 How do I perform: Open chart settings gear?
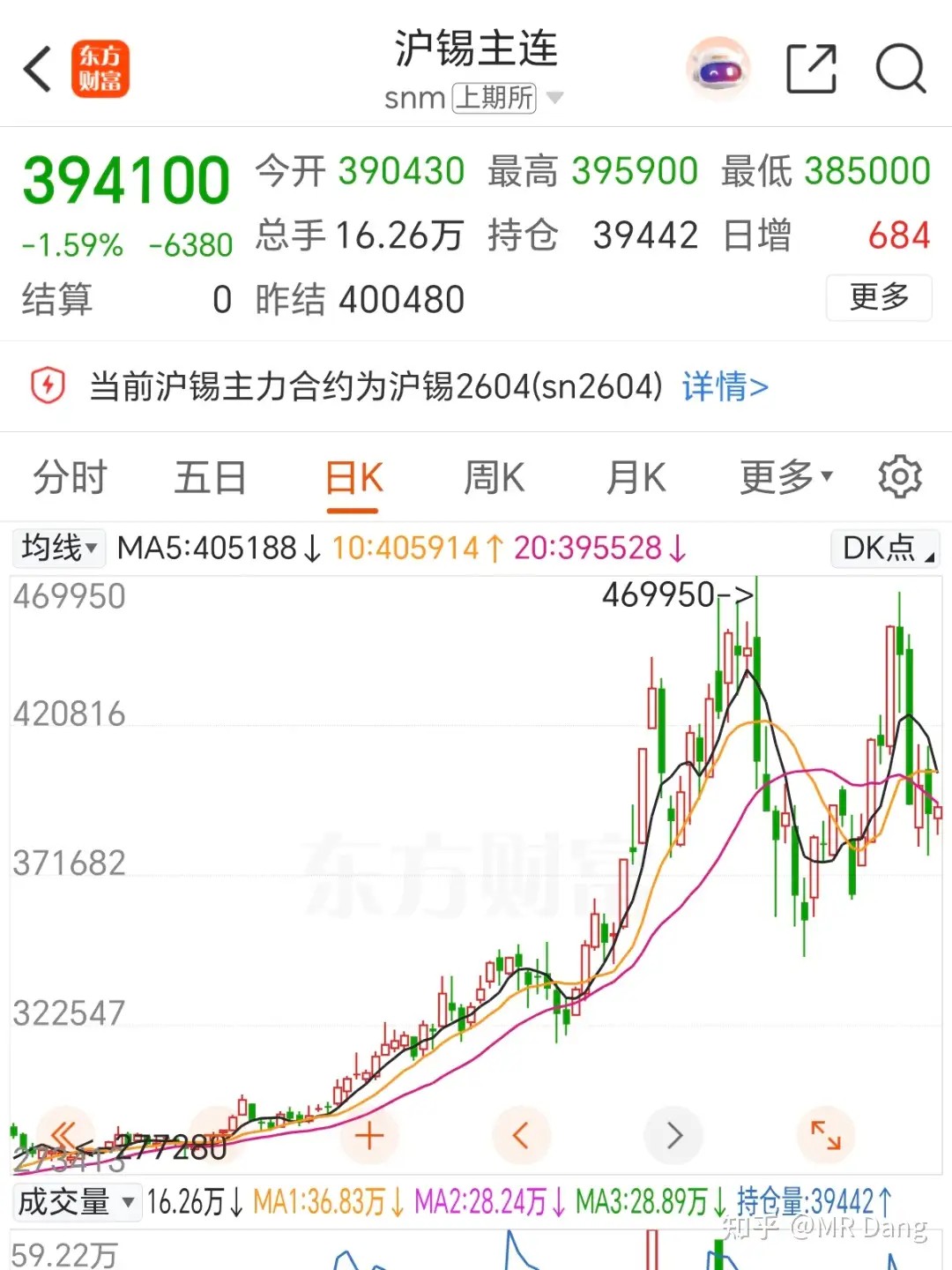900,476
